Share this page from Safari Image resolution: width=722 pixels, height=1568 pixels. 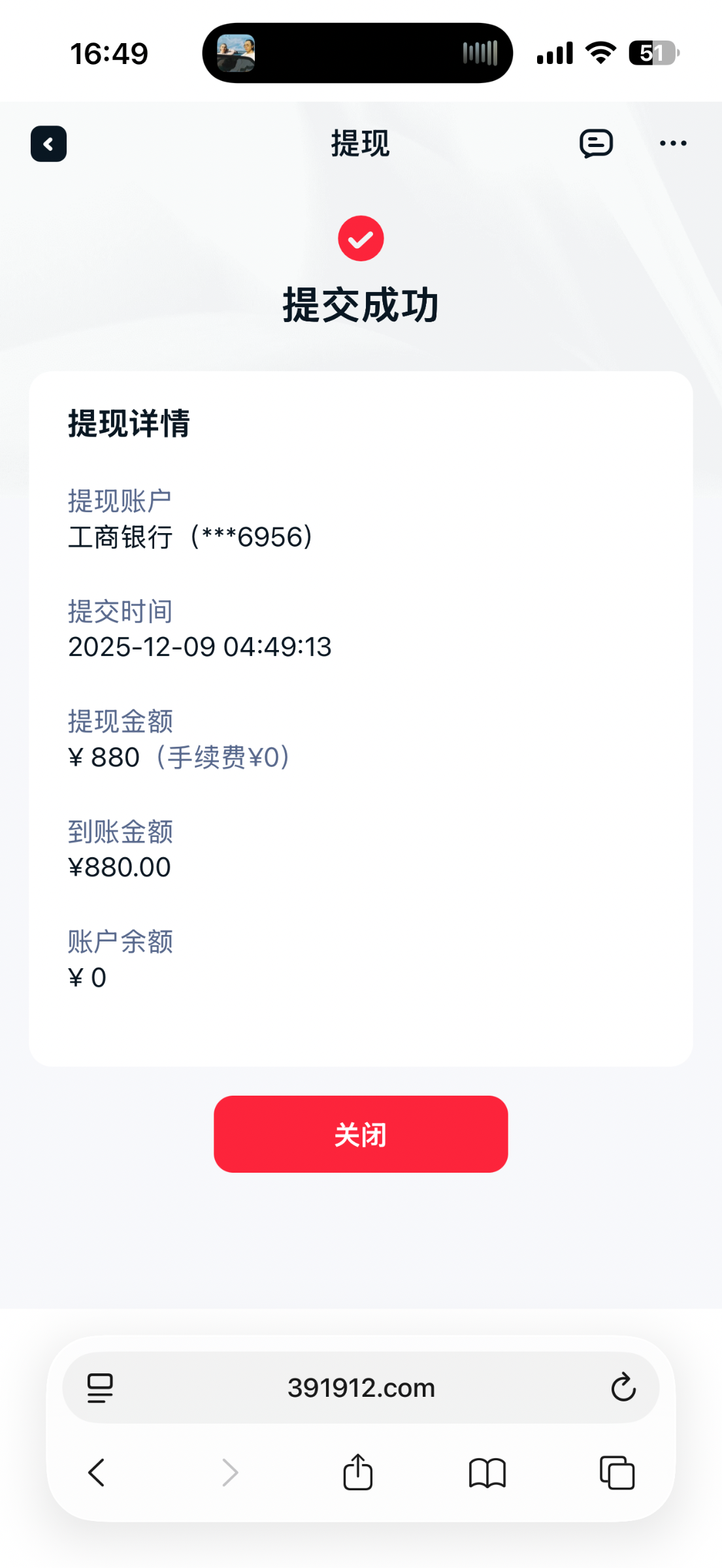click(x=358, y=1473)
